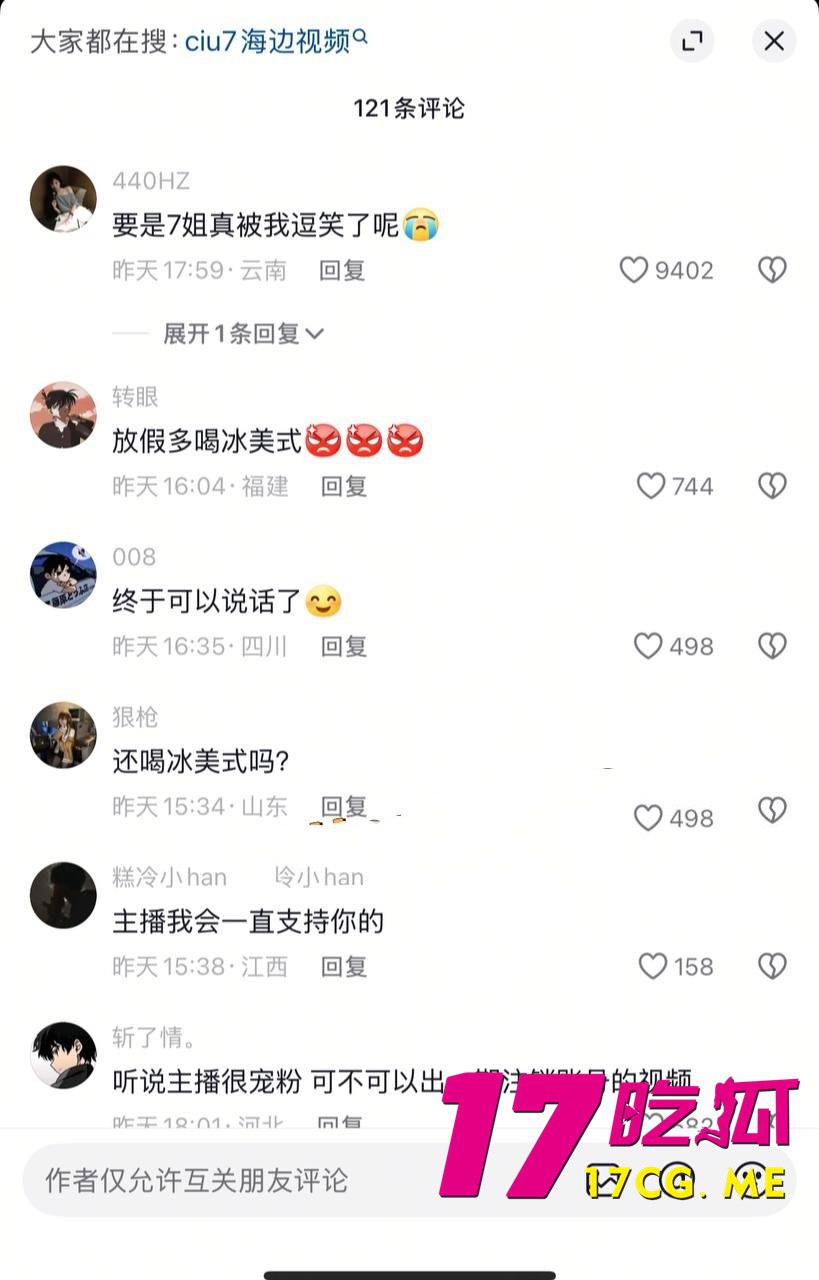Like the comment by 008
This screenshot has height=1280, width=819.
(x=649, y=646)
